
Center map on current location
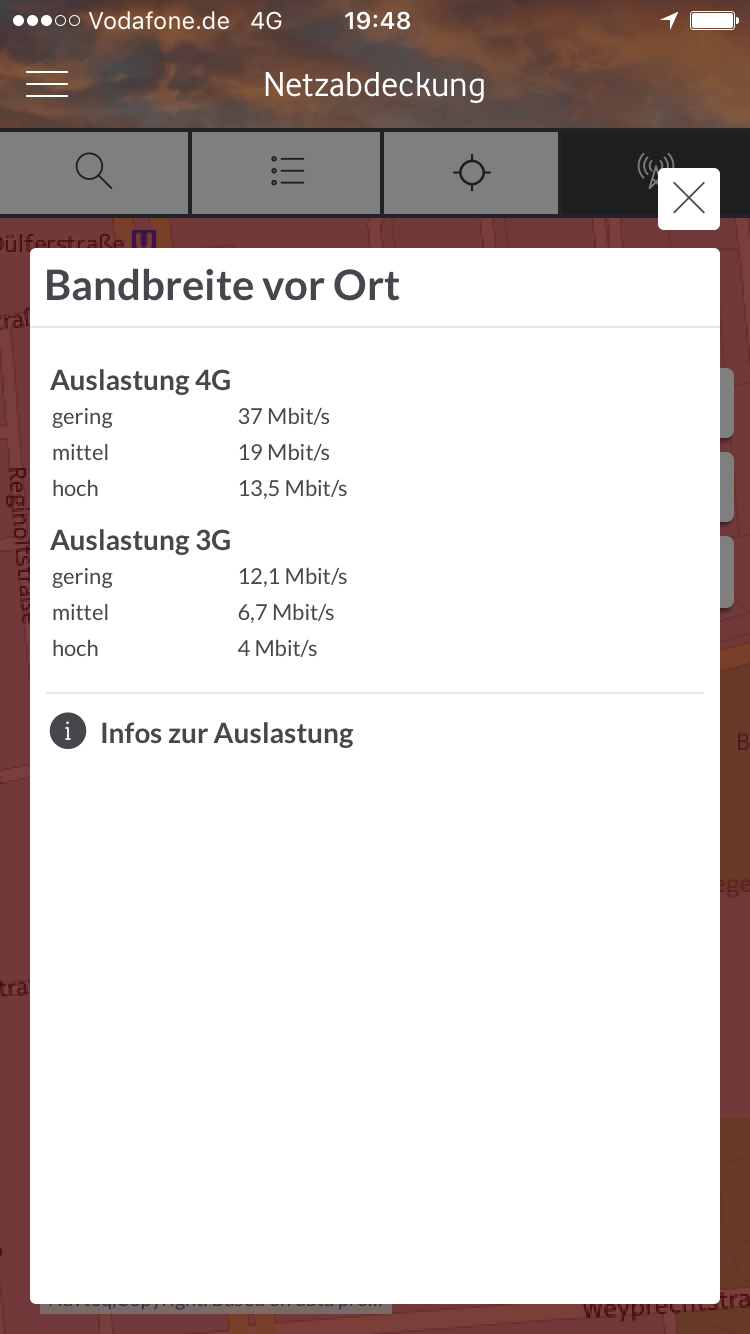(471, 172)
